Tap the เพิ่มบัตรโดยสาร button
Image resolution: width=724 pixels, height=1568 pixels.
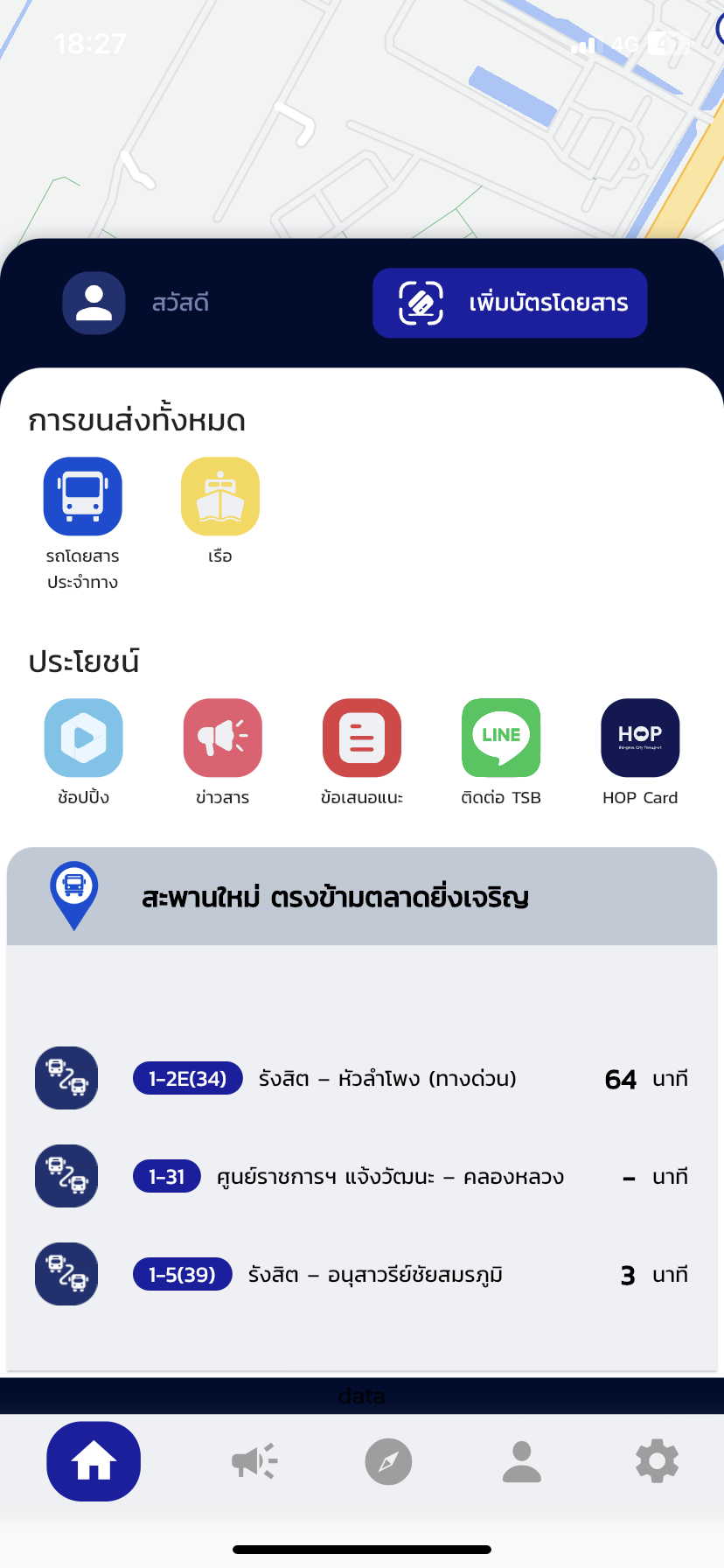[510, 303]
